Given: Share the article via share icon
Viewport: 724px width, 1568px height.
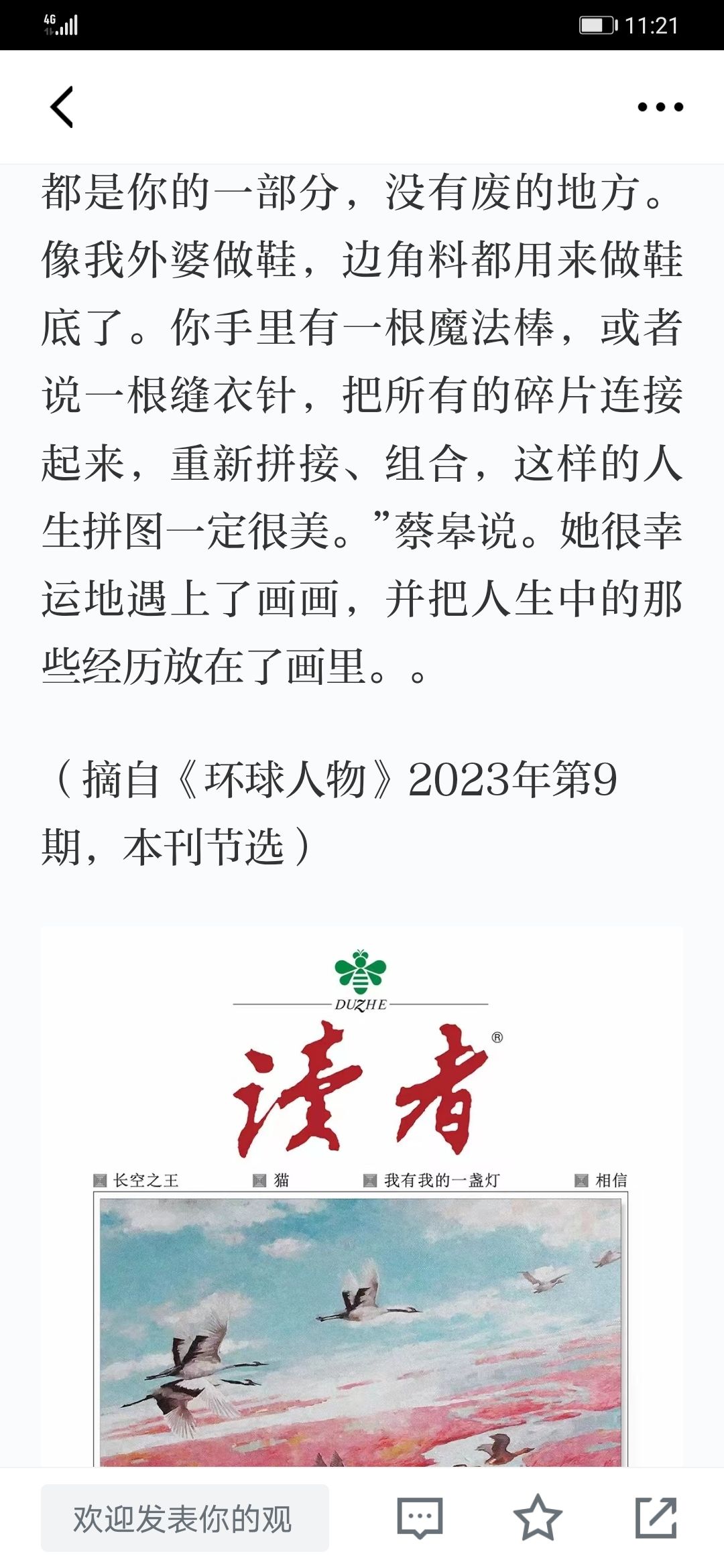Looking at the screenshot, I should click(656, 1518).
